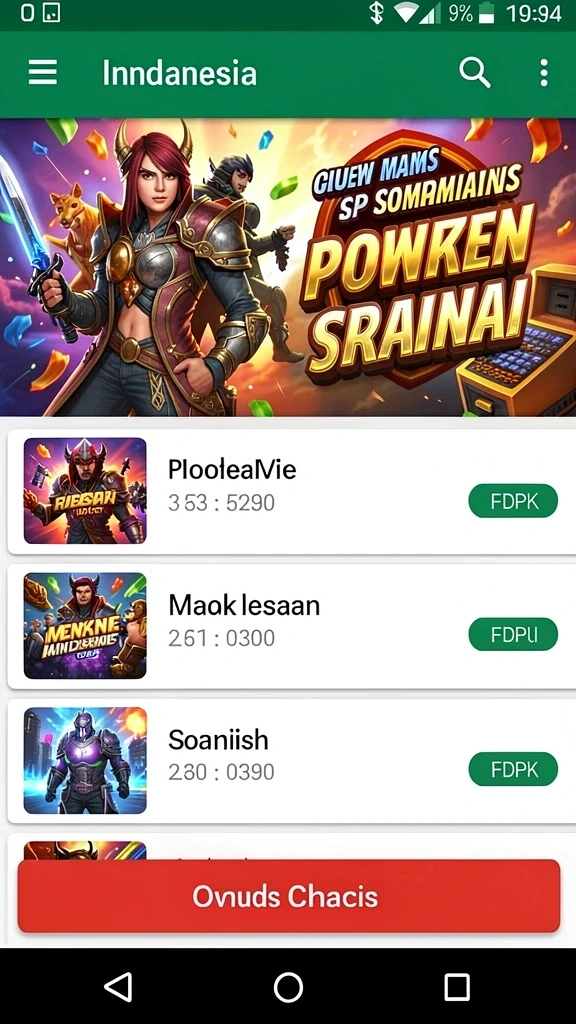Tap the FDPK button beside PlooleaMie

click(513, 501)
